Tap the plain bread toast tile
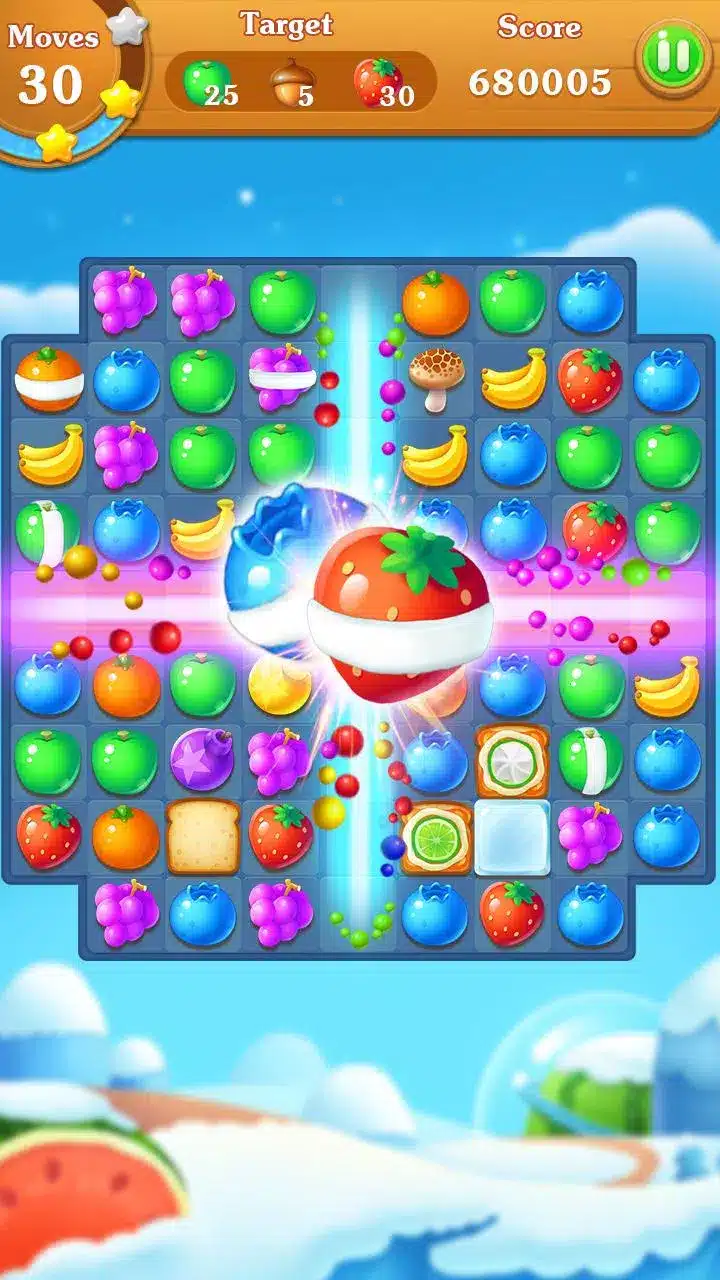Viewport: 720px width, 1280px height. coord(203,837)
